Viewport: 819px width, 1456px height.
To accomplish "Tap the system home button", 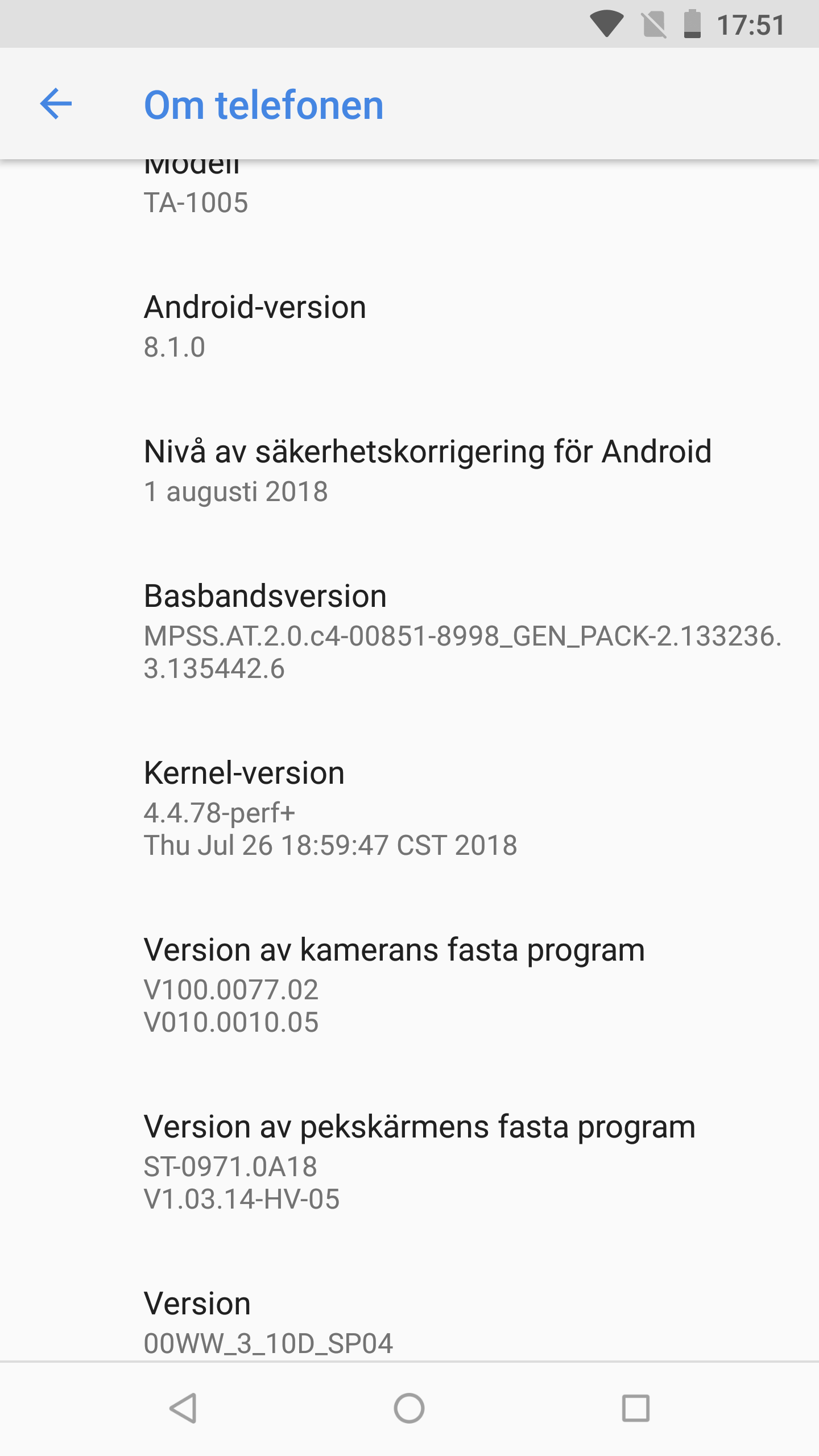I will 409,1409.
